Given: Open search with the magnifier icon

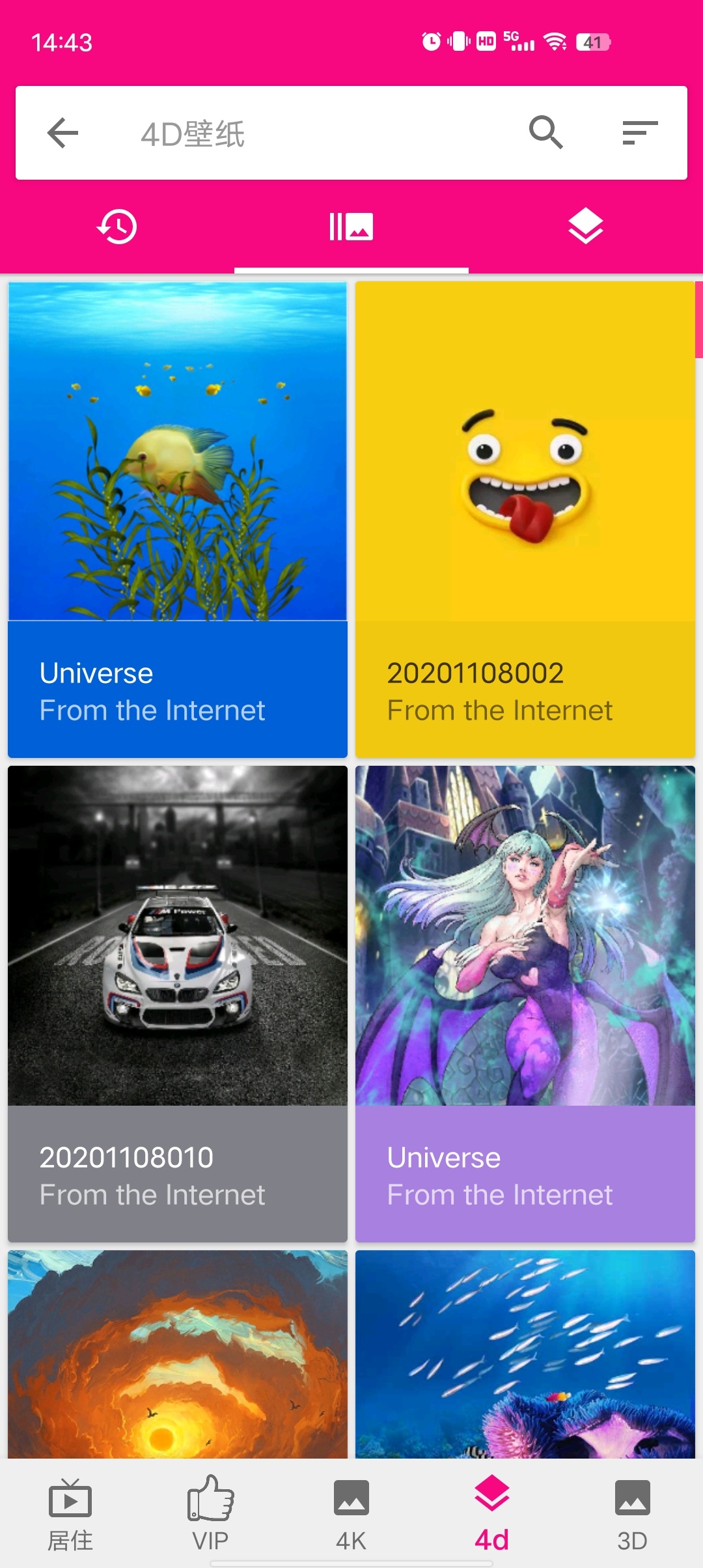Looking at the screenshot, I should click(545, 133).
